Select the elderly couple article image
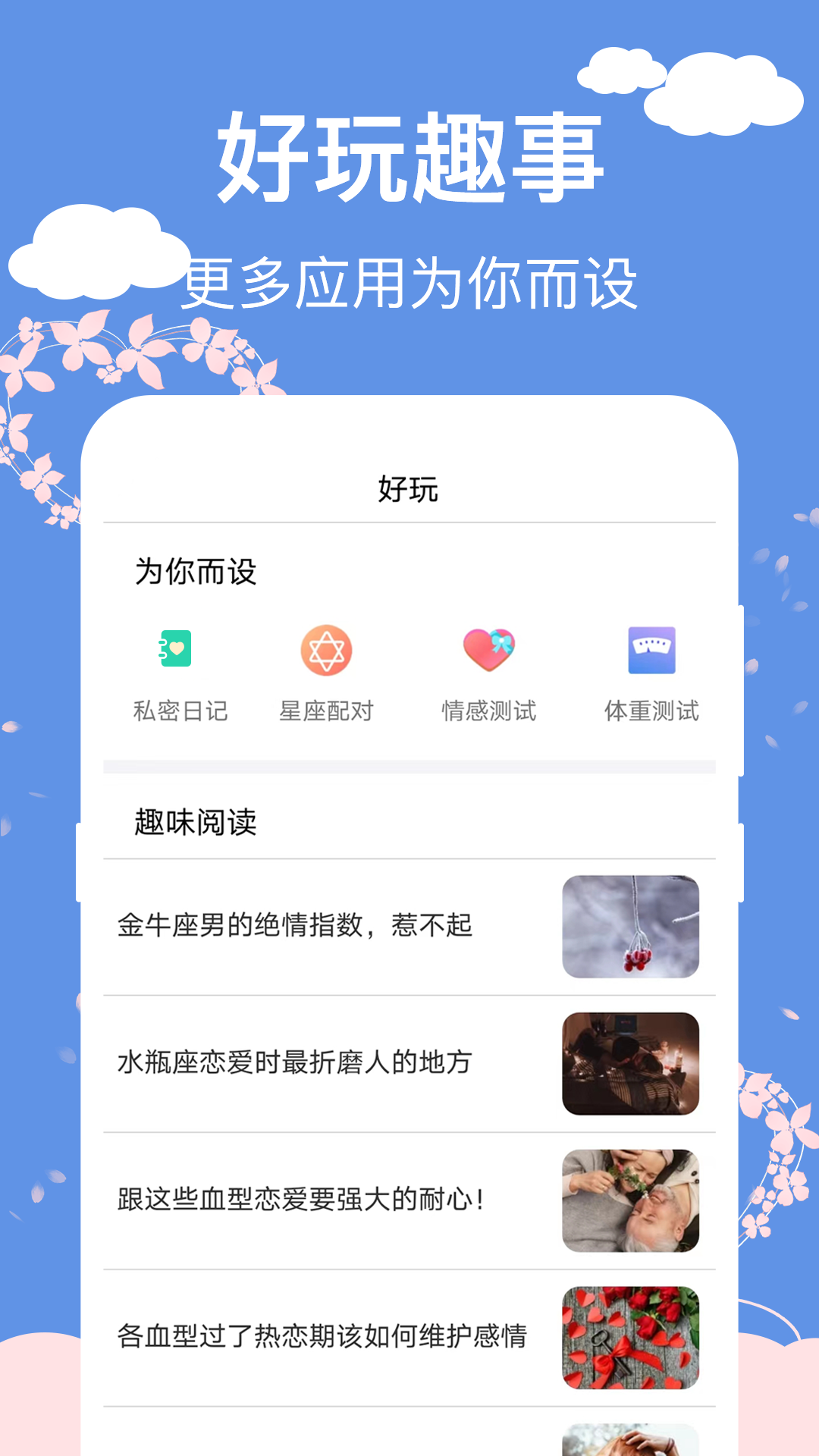 (x=632, y=1201)
